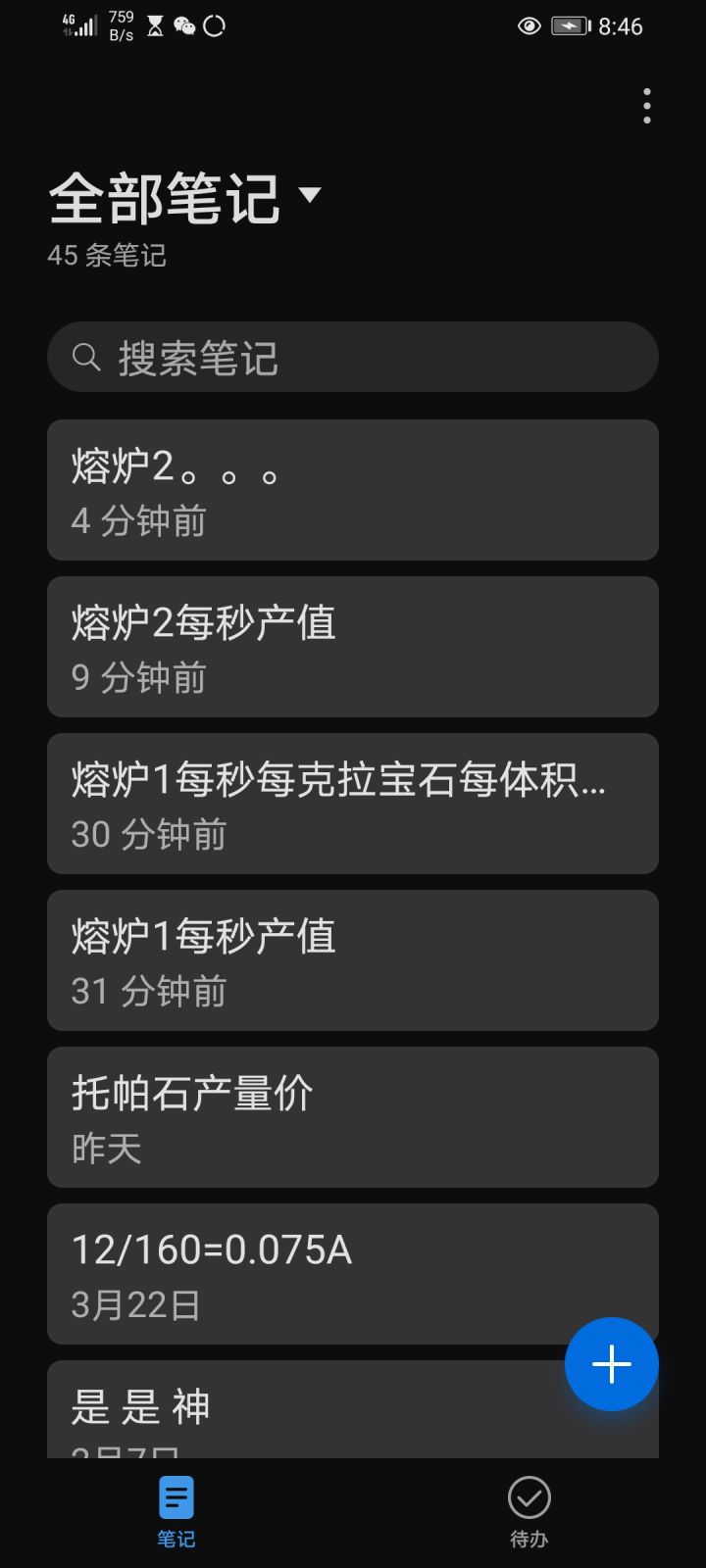Create a new note with the plus button
Screen dimensions: 706x1568
[612, 1364]
